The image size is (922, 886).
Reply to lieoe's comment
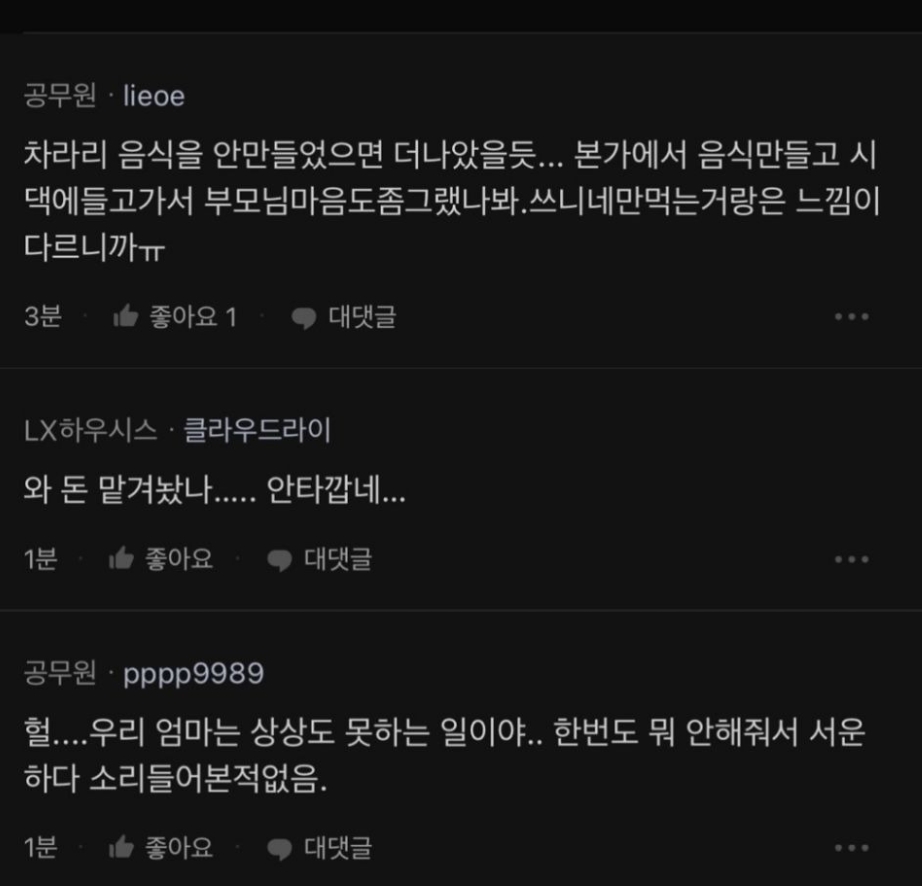pyautogui.click(x=343, y=317)
